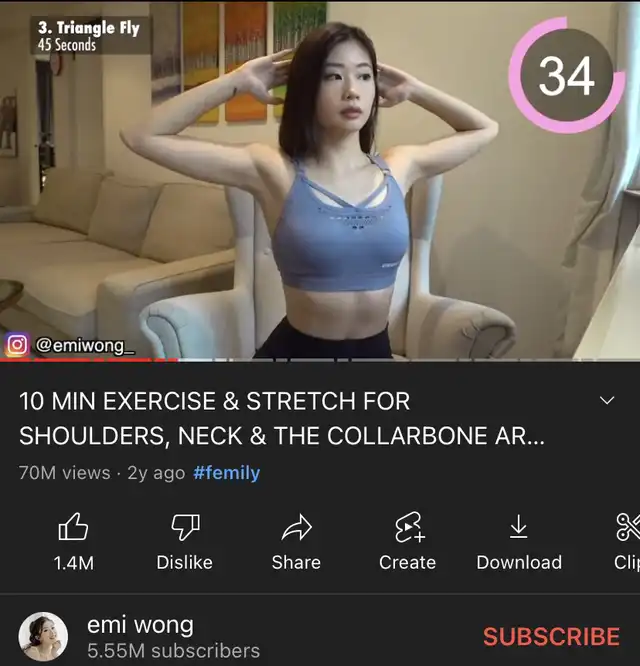Image resolution: width=640 pixels, height=666 pixels.
Task: Tap the Create button
Action: [x=407, y=540]
